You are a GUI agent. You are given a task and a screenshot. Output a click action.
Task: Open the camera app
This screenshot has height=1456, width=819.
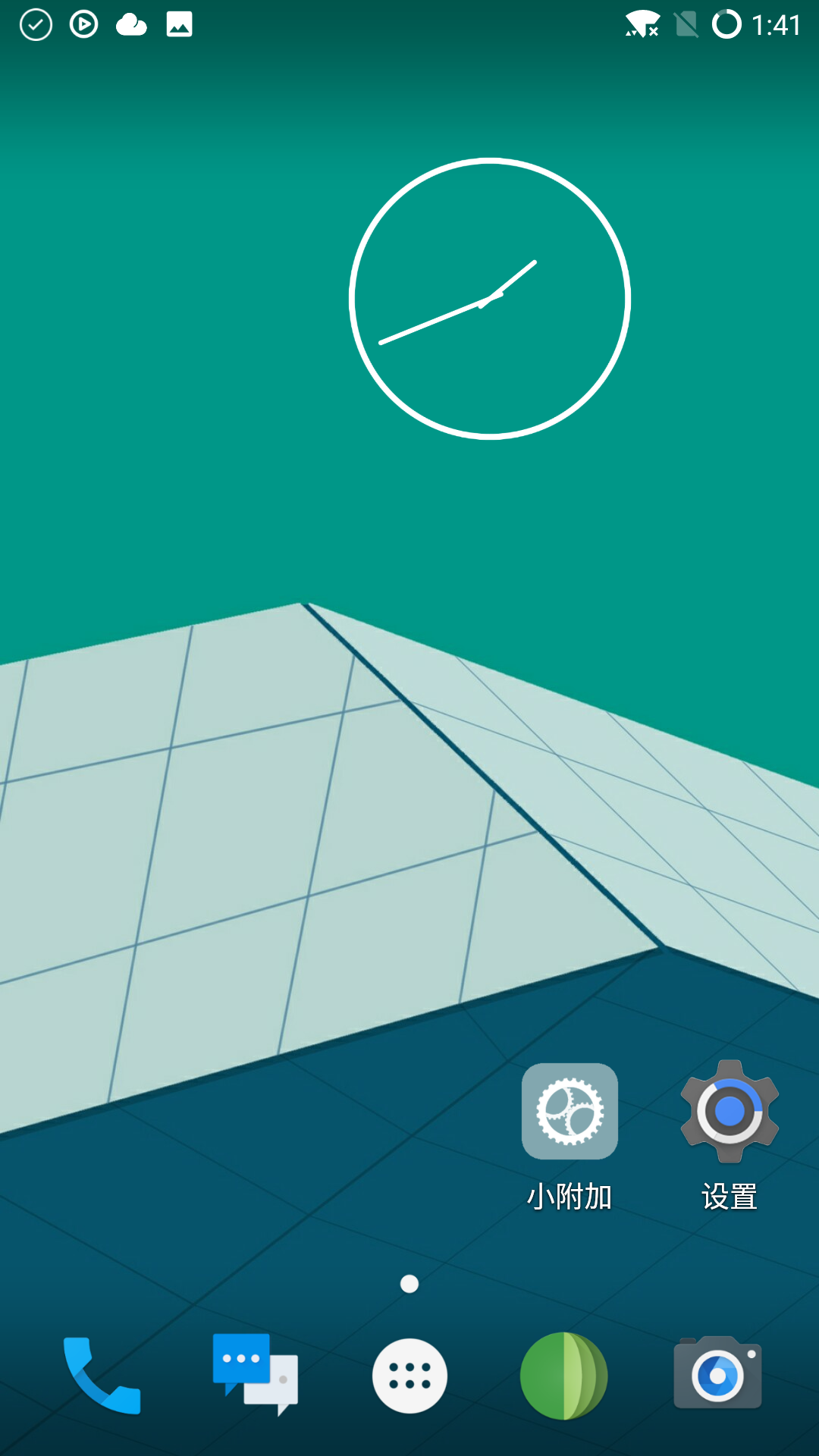[717, 1376]
